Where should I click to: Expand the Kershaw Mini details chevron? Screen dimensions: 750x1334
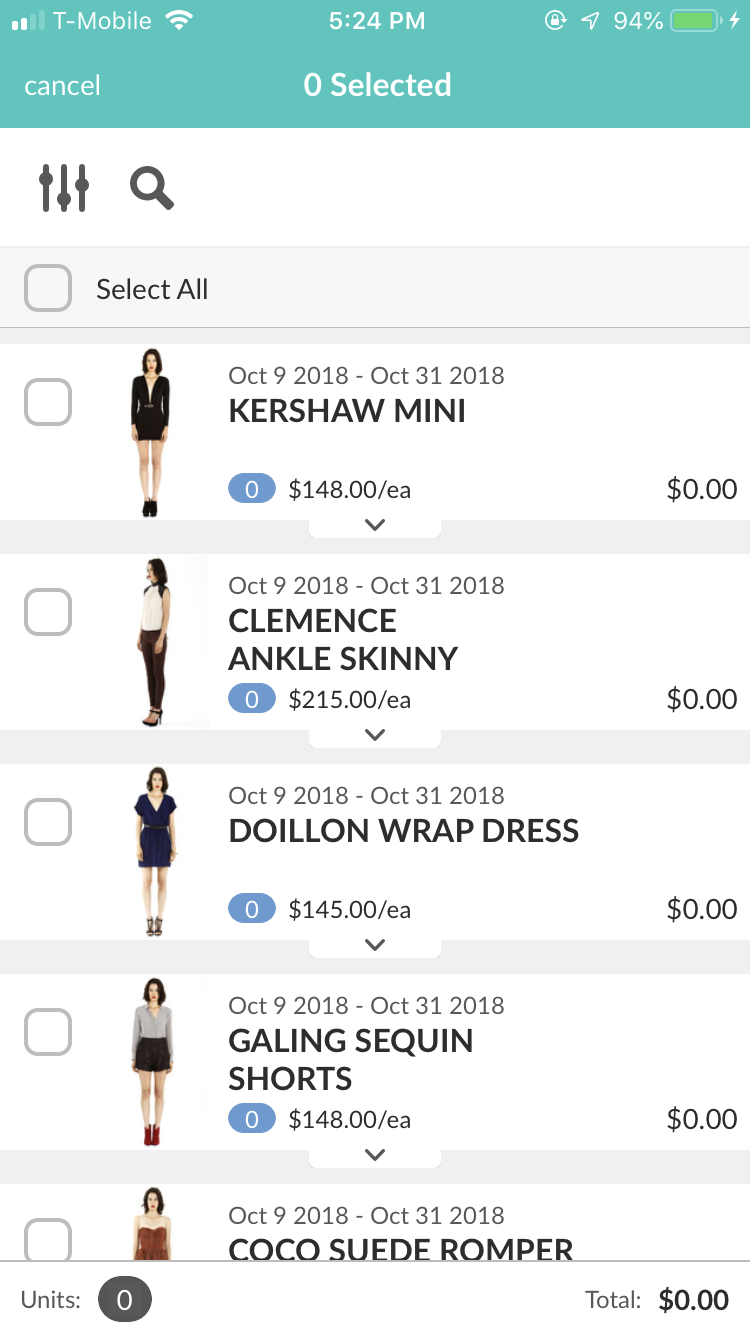[375, 525]
